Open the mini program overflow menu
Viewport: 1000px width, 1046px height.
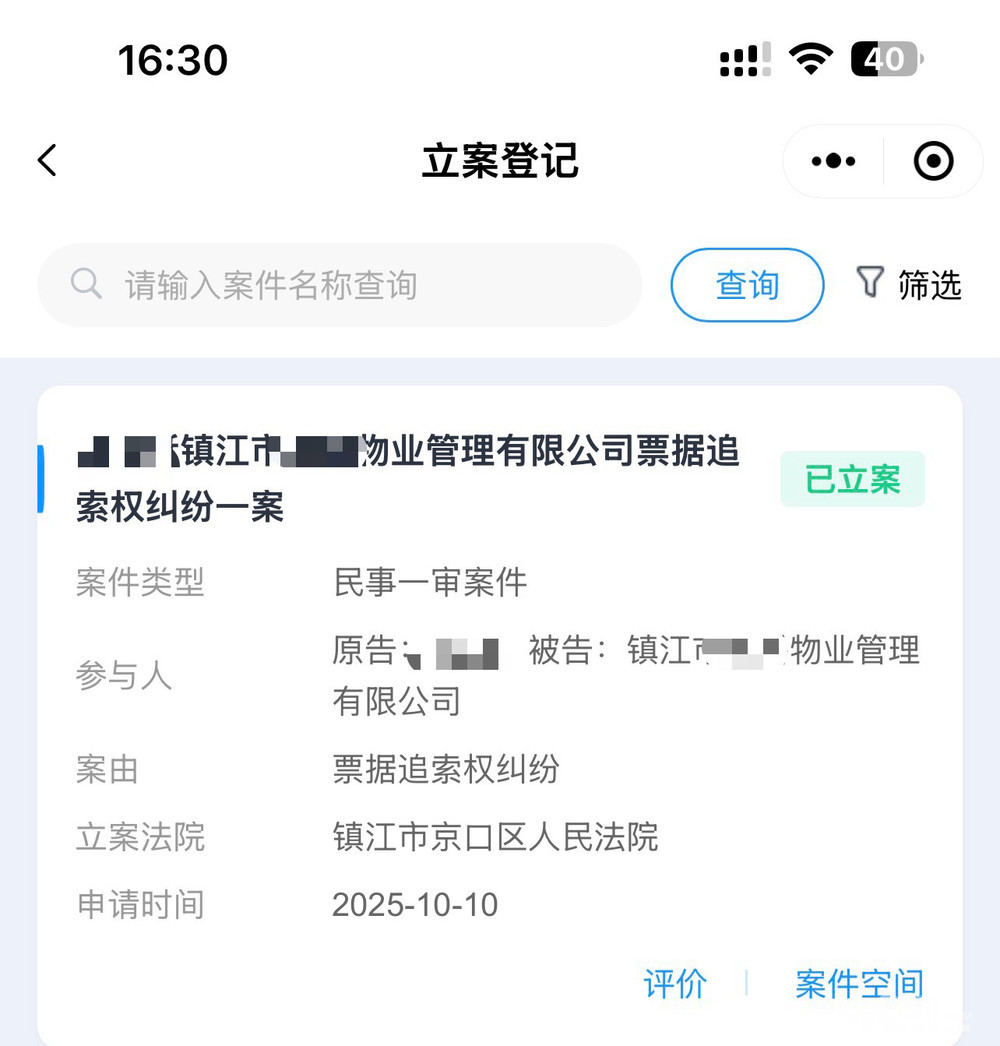click(833, 161)
